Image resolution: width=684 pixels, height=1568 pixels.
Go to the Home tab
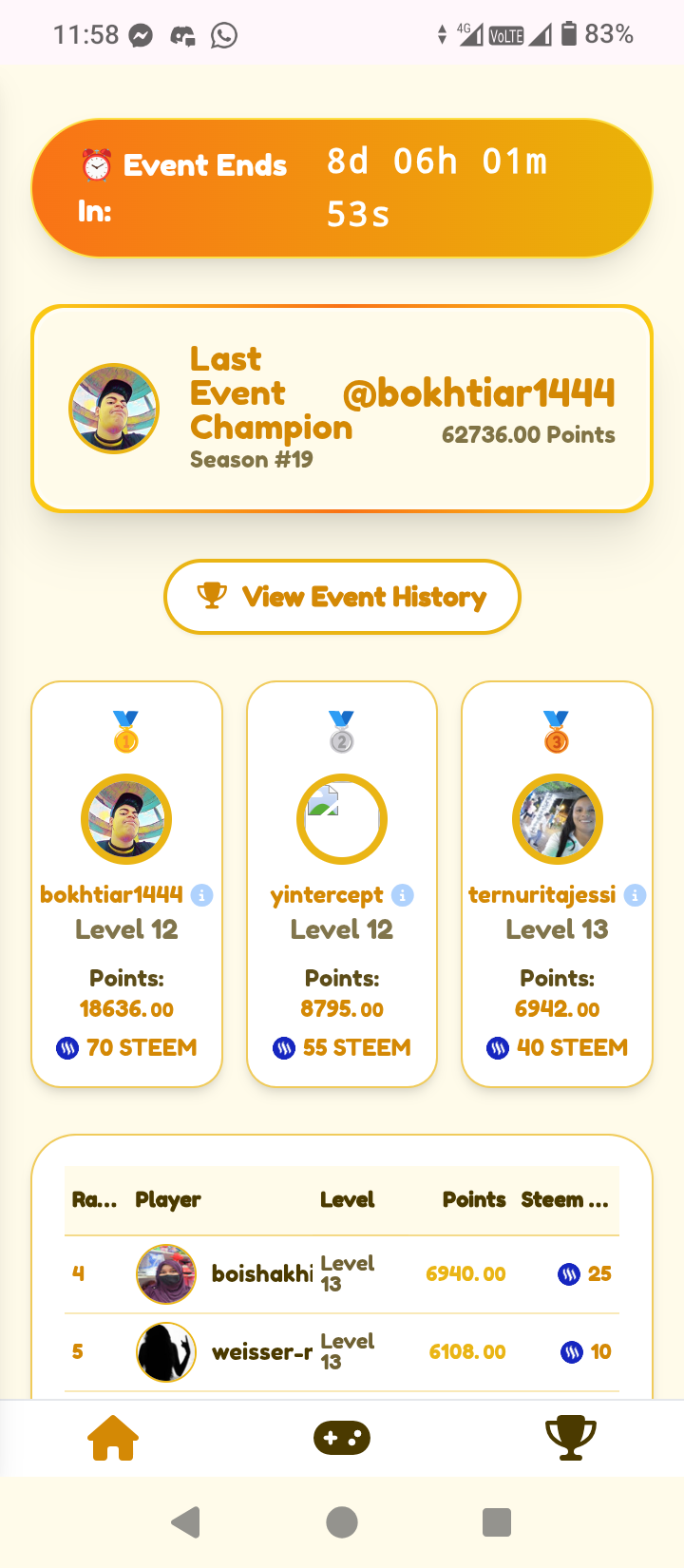pyautogui.click(x=113, y=1438)
